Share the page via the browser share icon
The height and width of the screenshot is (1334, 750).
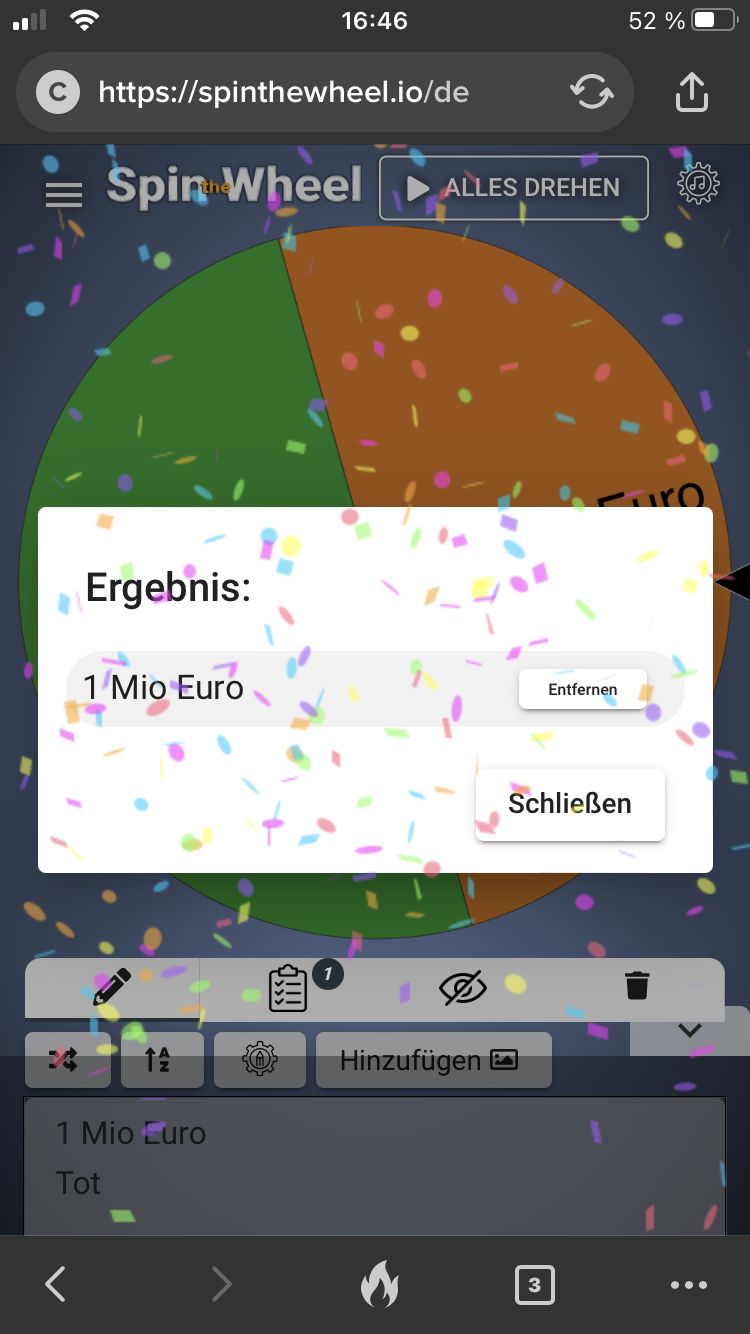click(691, 94)
